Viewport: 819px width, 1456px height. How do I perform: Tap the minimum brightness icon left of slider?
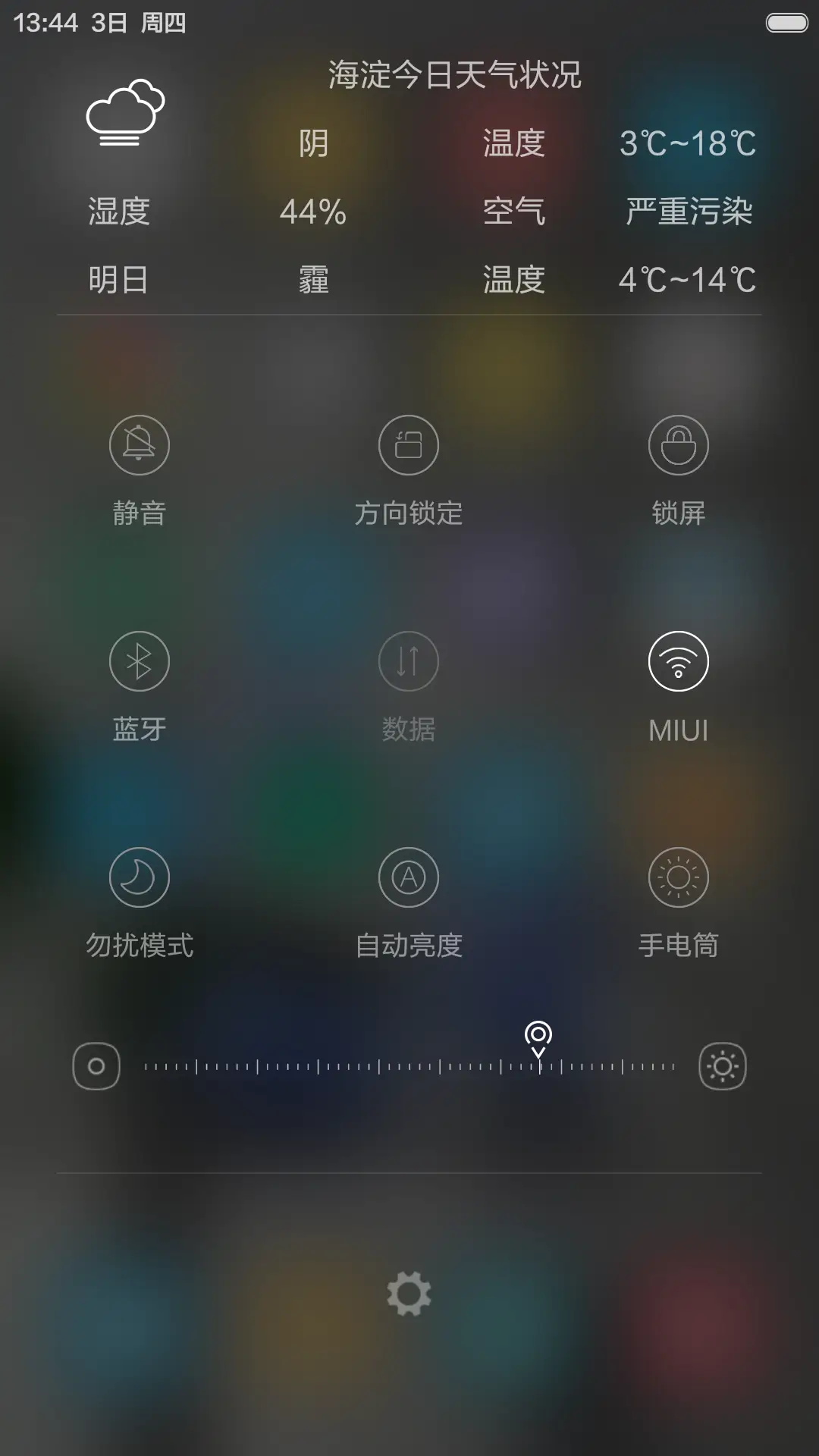click(97, 1065)
